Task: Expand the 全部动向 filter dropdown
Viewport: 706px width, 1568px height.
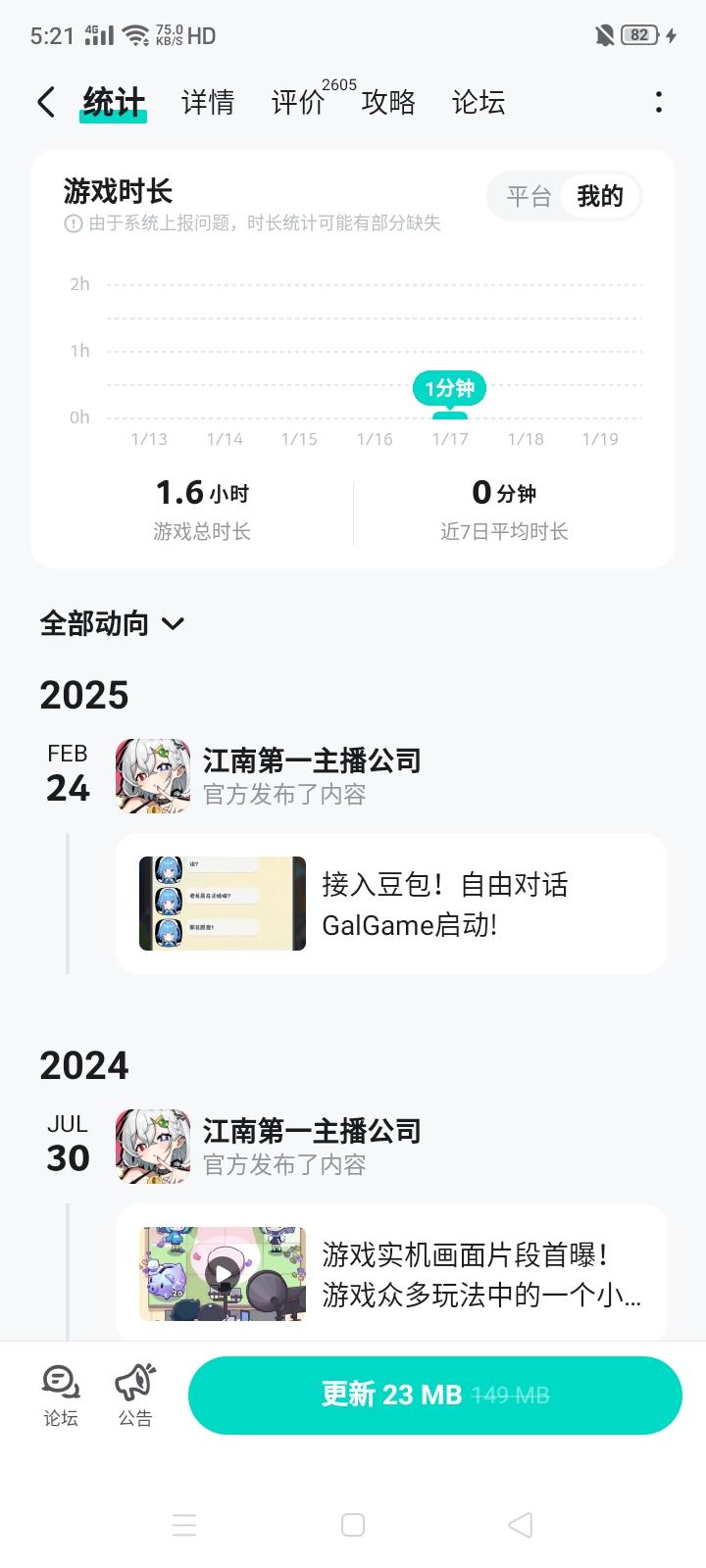Action: [x=112, y=623]
